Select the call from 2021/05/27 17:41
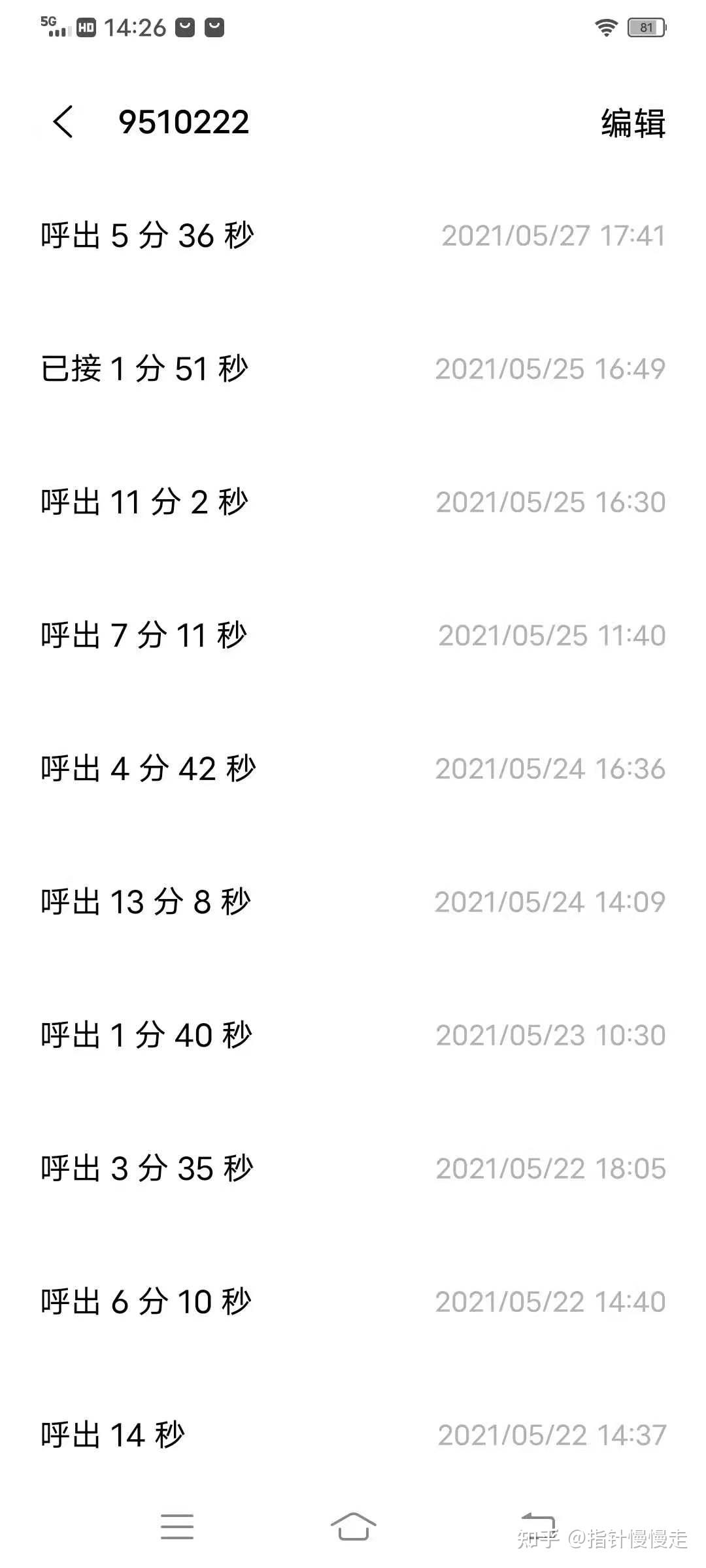 tap(353, 236)
